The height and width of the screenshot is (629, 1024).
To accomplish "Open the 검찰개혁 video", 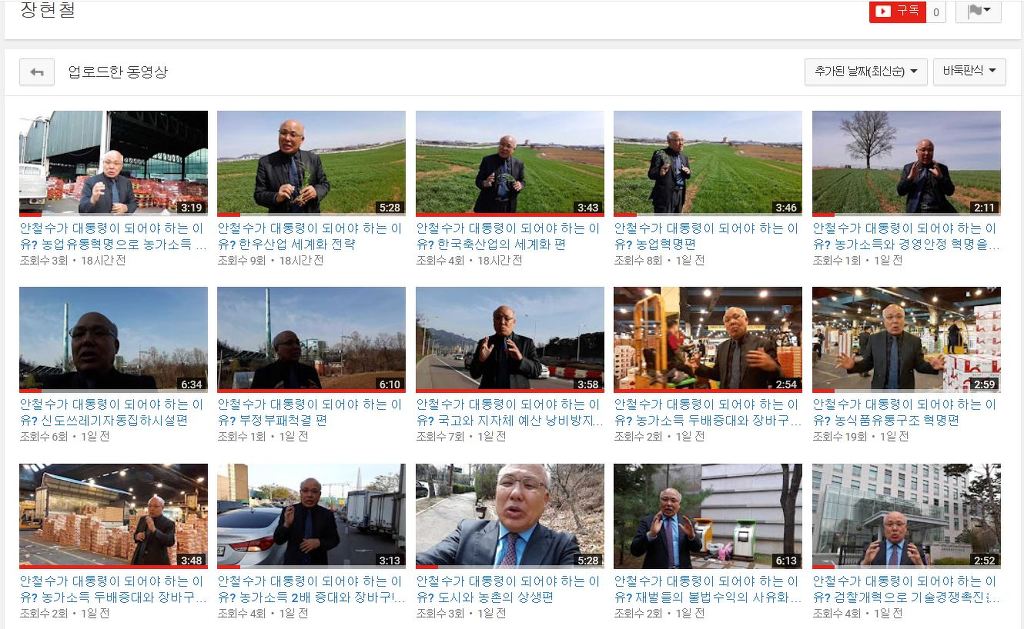I will pyautogui.click(x=905, y=516).
